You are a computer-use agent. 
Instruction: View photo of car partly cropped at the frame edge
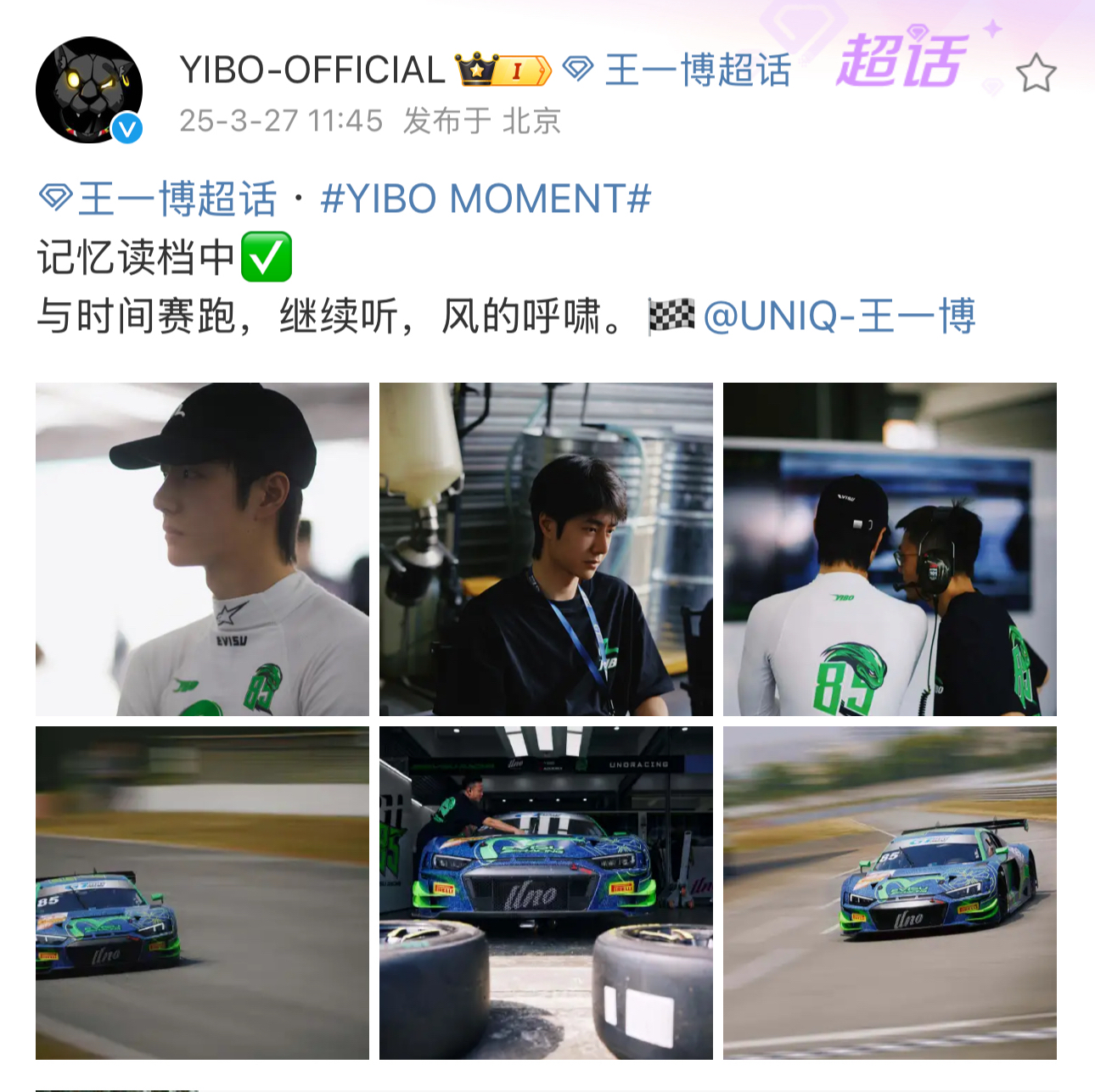pos(202,893)
